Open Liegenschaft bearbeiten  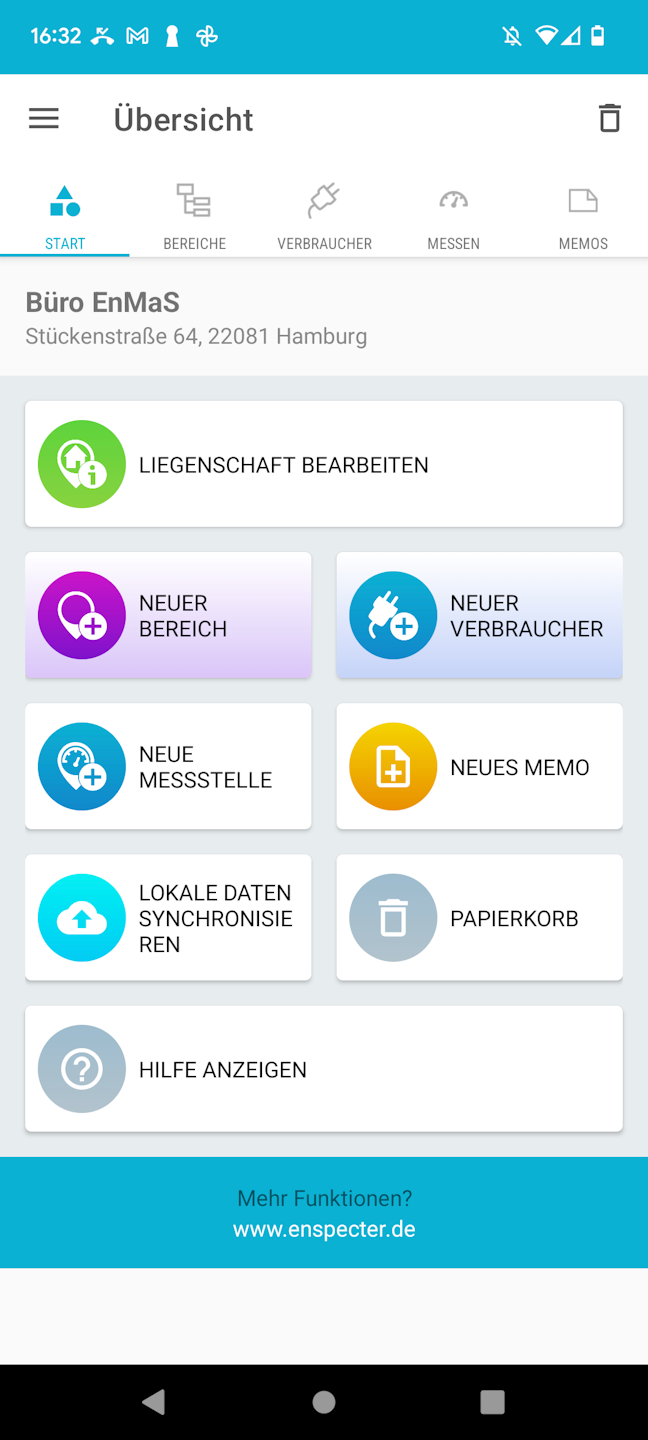324,464
